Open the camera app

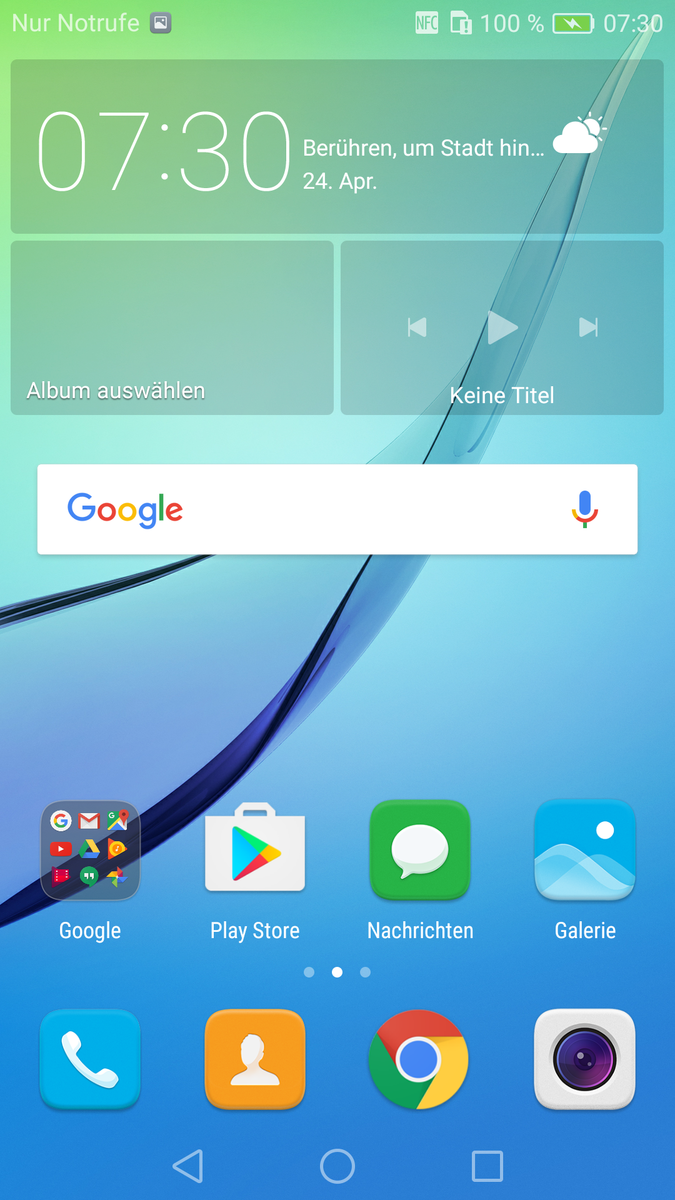click(x=585, y=1060)
